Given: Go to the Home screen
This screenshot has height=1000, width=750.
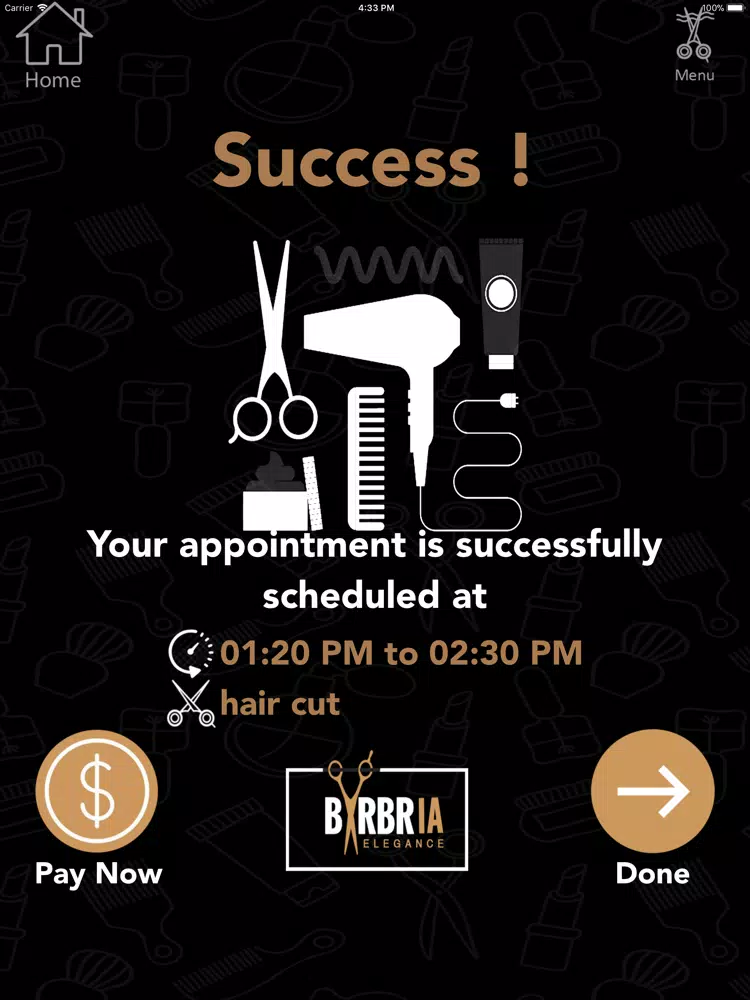Looking at the screenshot, I should click(53, 45).
